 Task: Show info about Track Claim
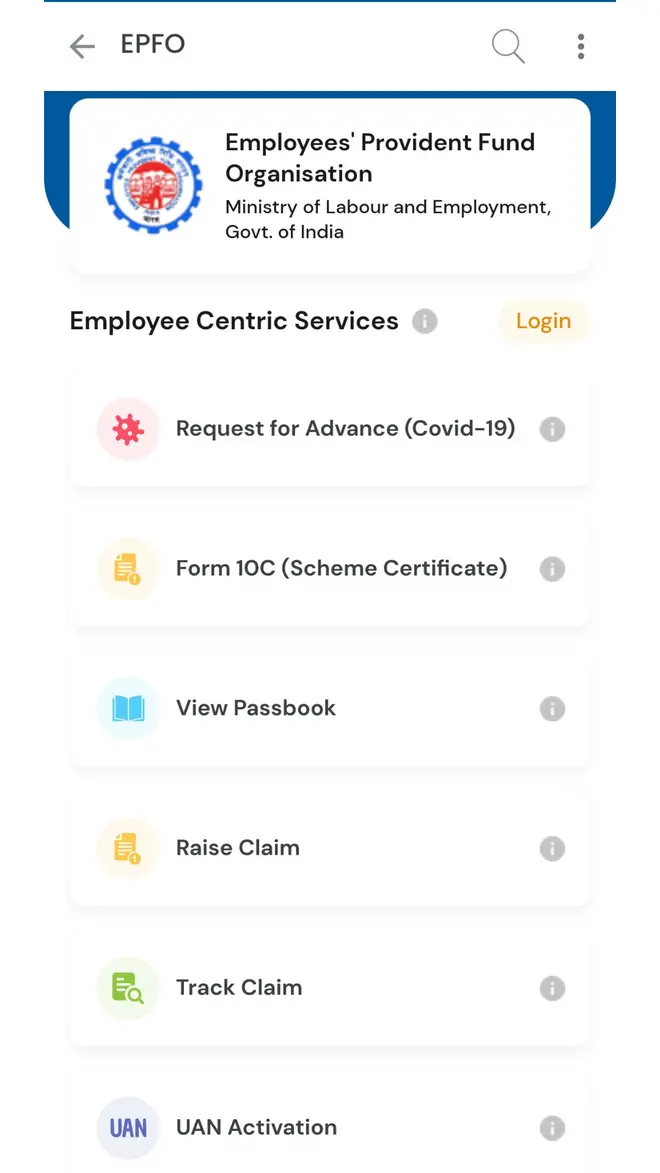pos(552,989)
